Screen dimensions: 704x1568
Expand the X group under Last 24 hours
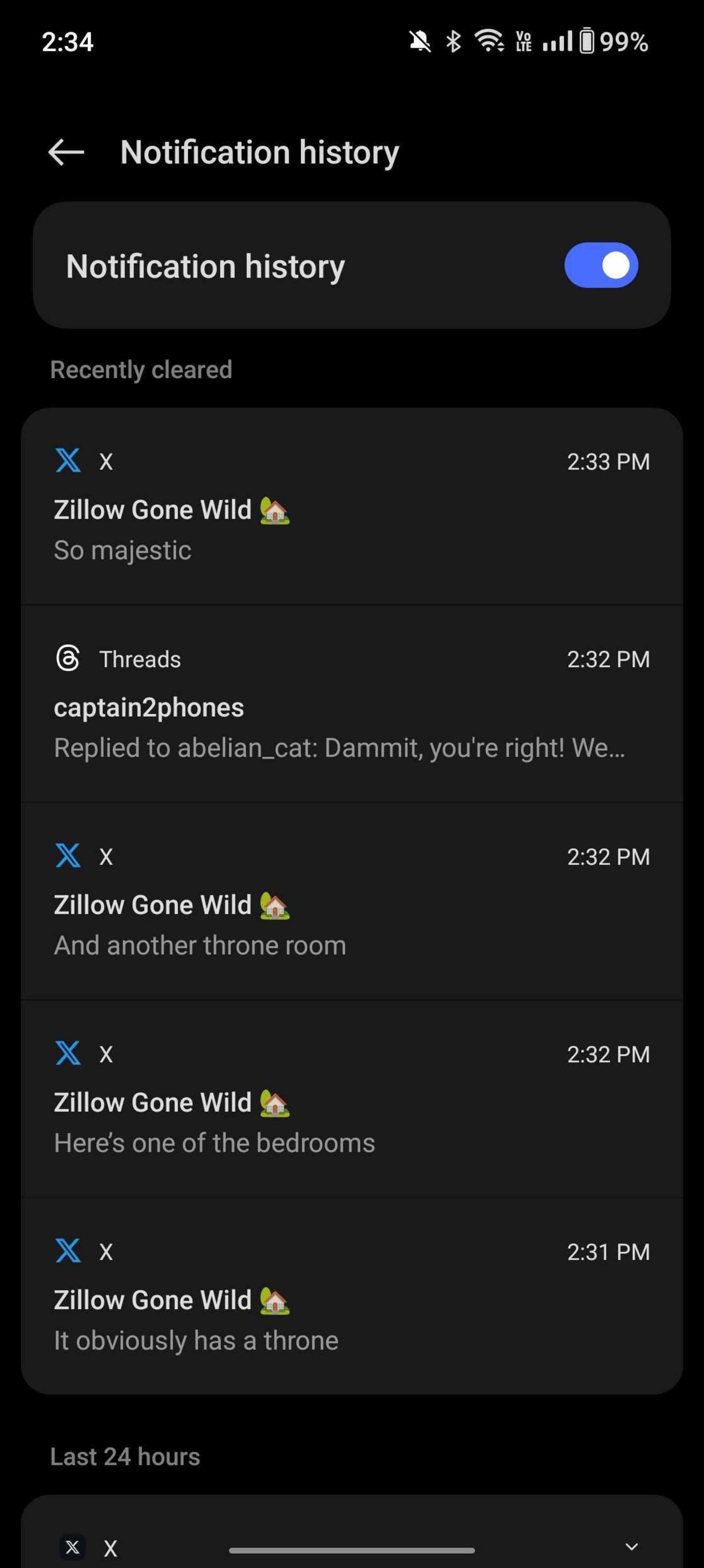pos(632,1547)
